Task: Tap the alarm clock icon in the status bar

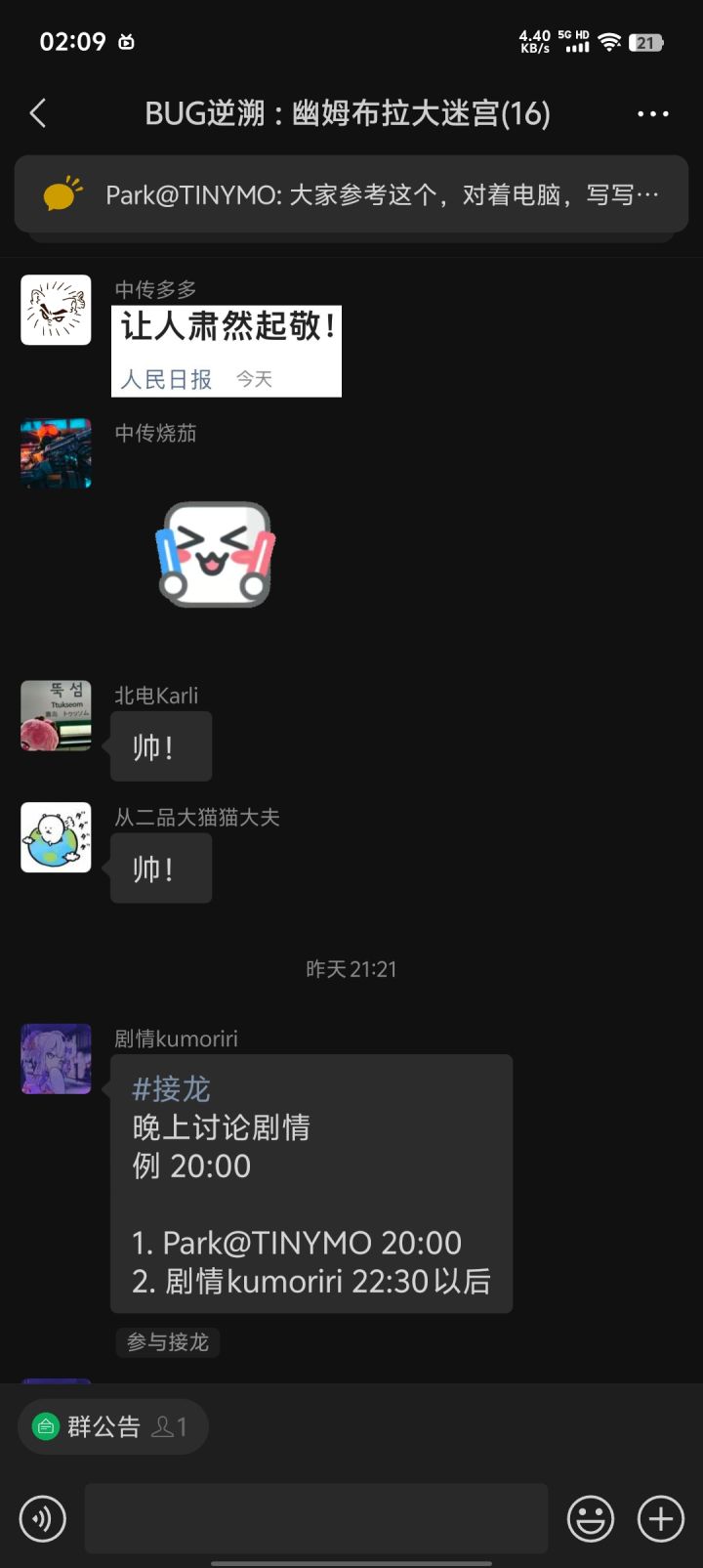Action: [128, 41]
